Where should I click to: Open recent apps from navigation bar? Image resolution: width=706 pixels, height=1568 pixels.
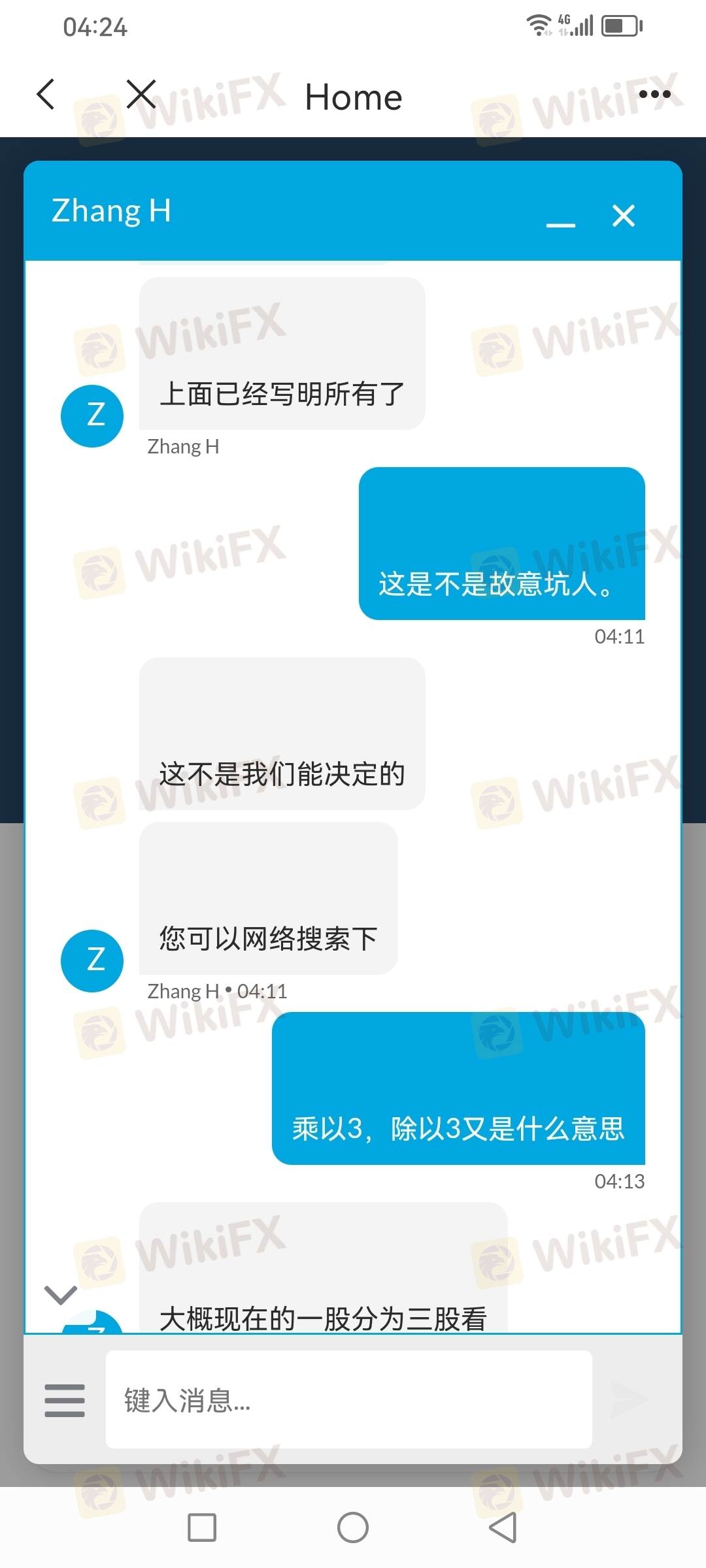(x=202, y=1527)
